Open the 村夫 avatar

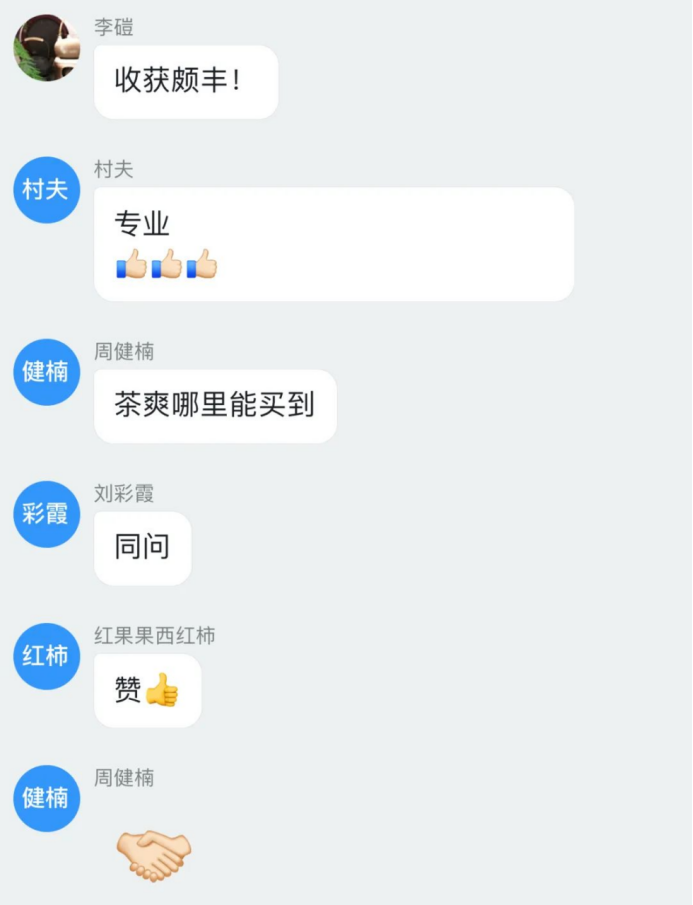coord(46,190)
